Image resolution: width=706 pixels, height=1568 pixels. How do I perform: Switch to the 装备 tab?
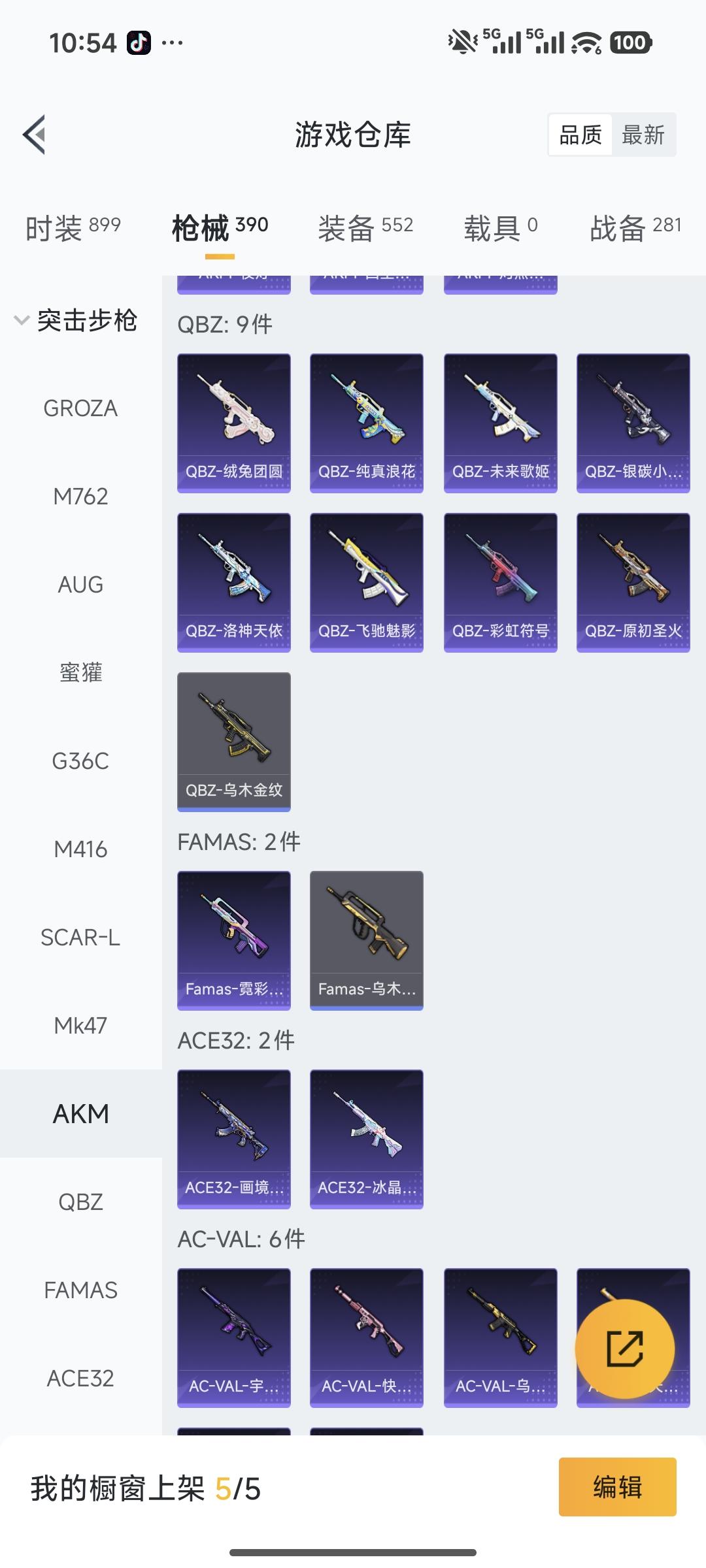(x=365, y=228)
